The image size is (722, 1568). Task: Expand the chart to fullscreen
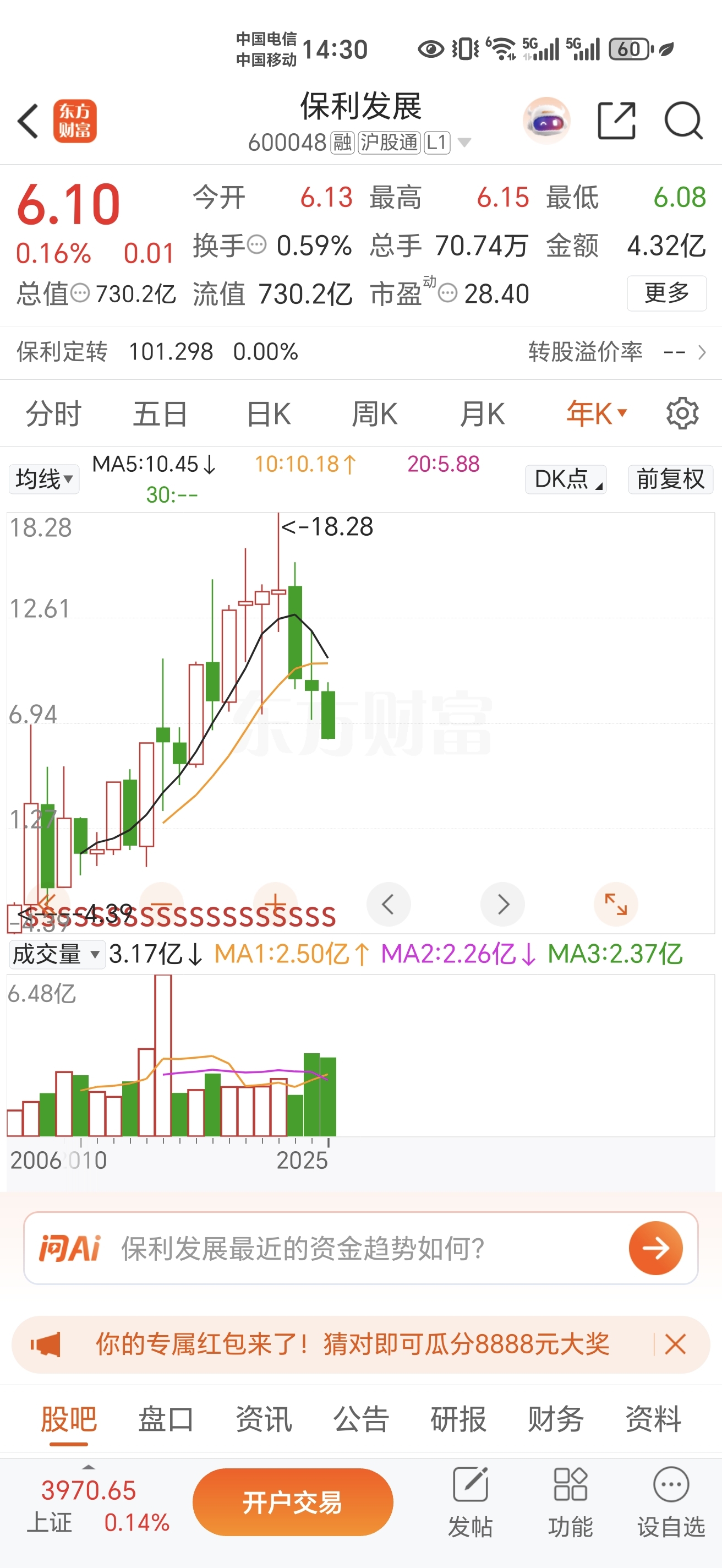coord(616,904)
